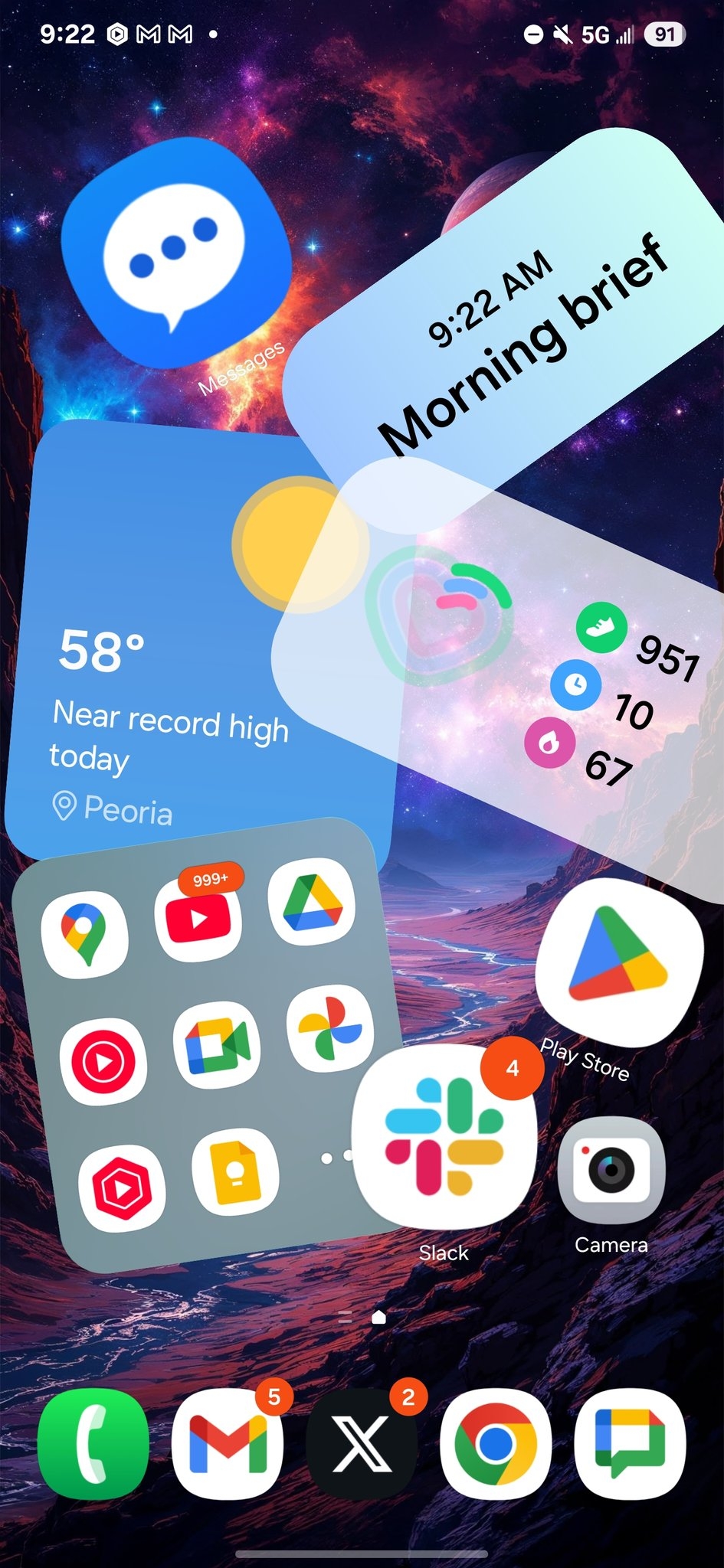
Task: Open the Play Store
Action: 618,963
